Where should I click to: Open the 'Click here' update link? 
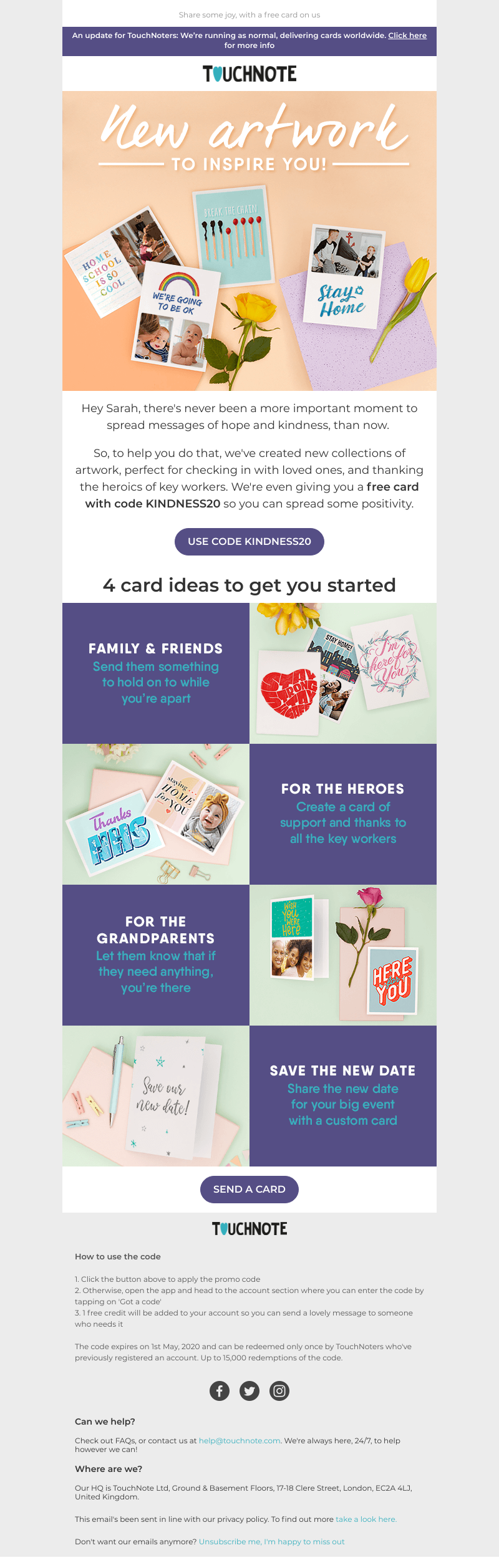407,36
